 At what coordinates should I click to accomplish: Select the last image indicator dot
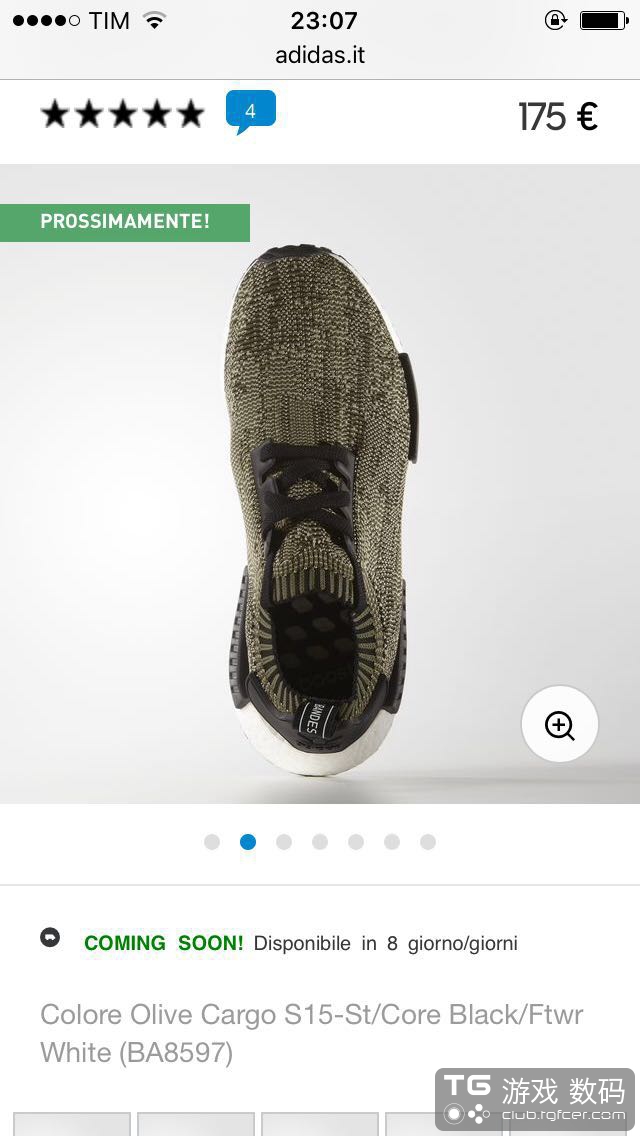428,842
